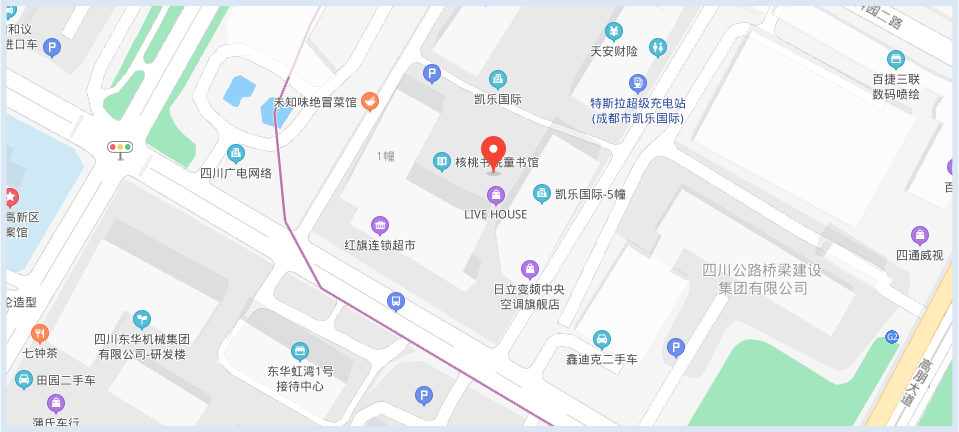Select the 日立变频中央空调旗舰店 marker

pyautogui.click(x=530, y=269)
